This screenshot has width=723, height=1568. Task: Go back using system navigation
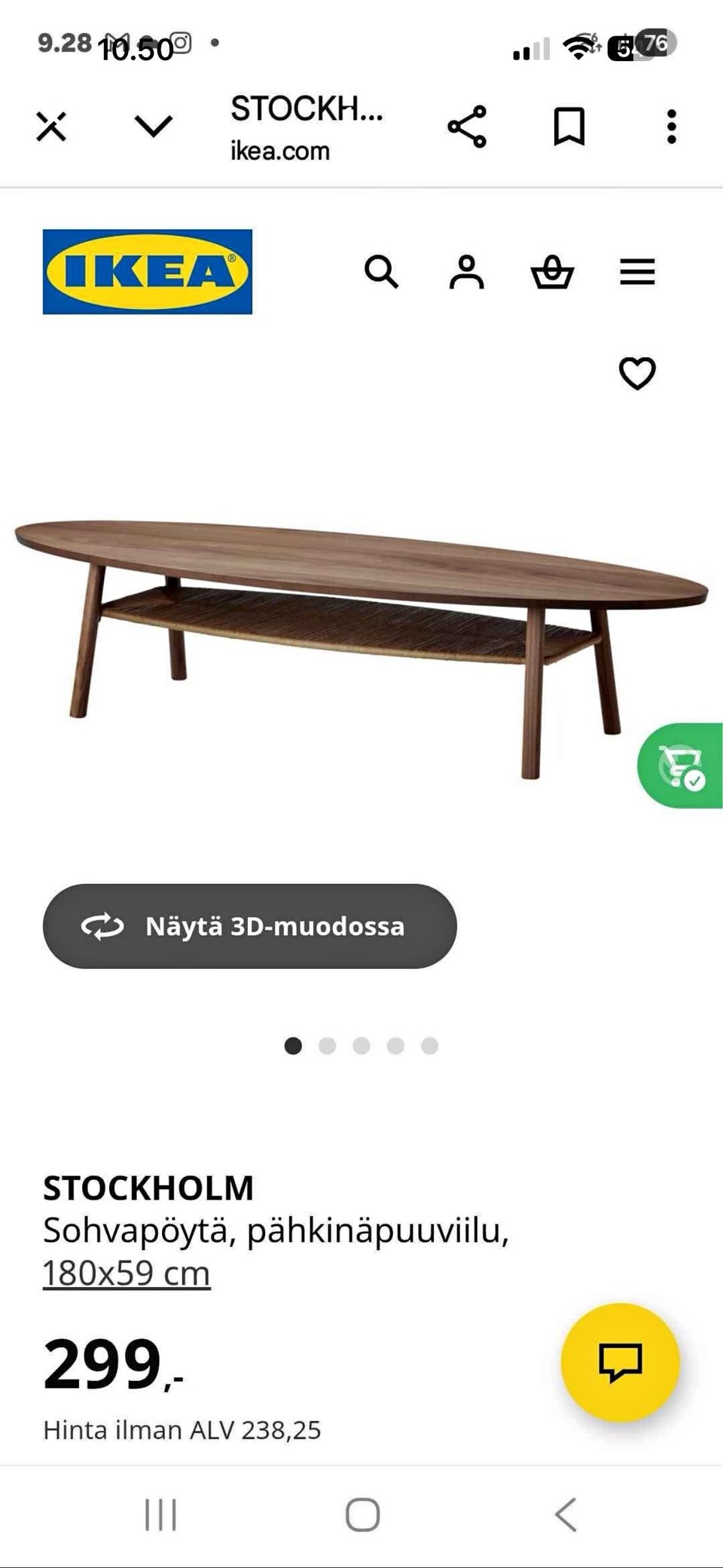click(x=566, y=1515)
